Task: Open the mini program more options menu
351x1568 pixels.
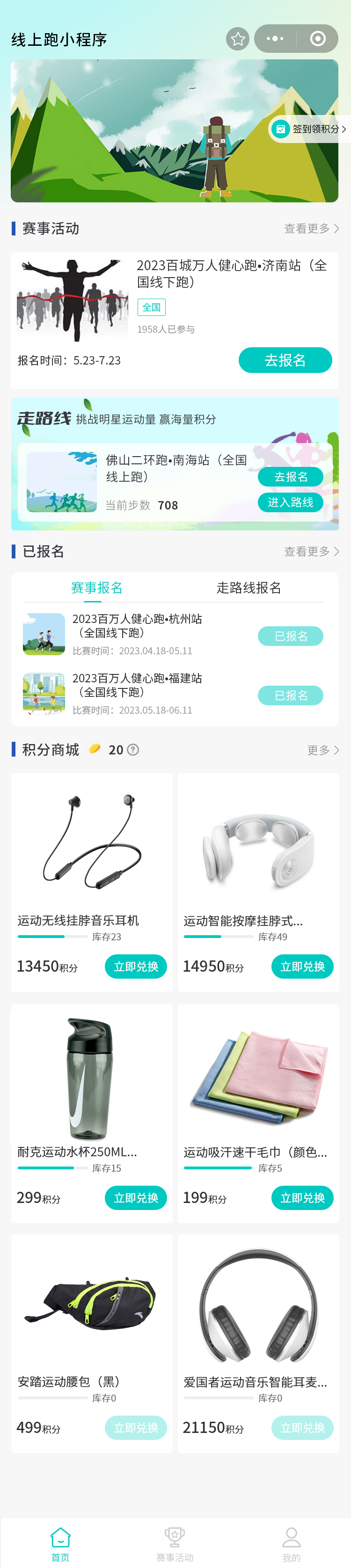Action: [x=275, y=39]
